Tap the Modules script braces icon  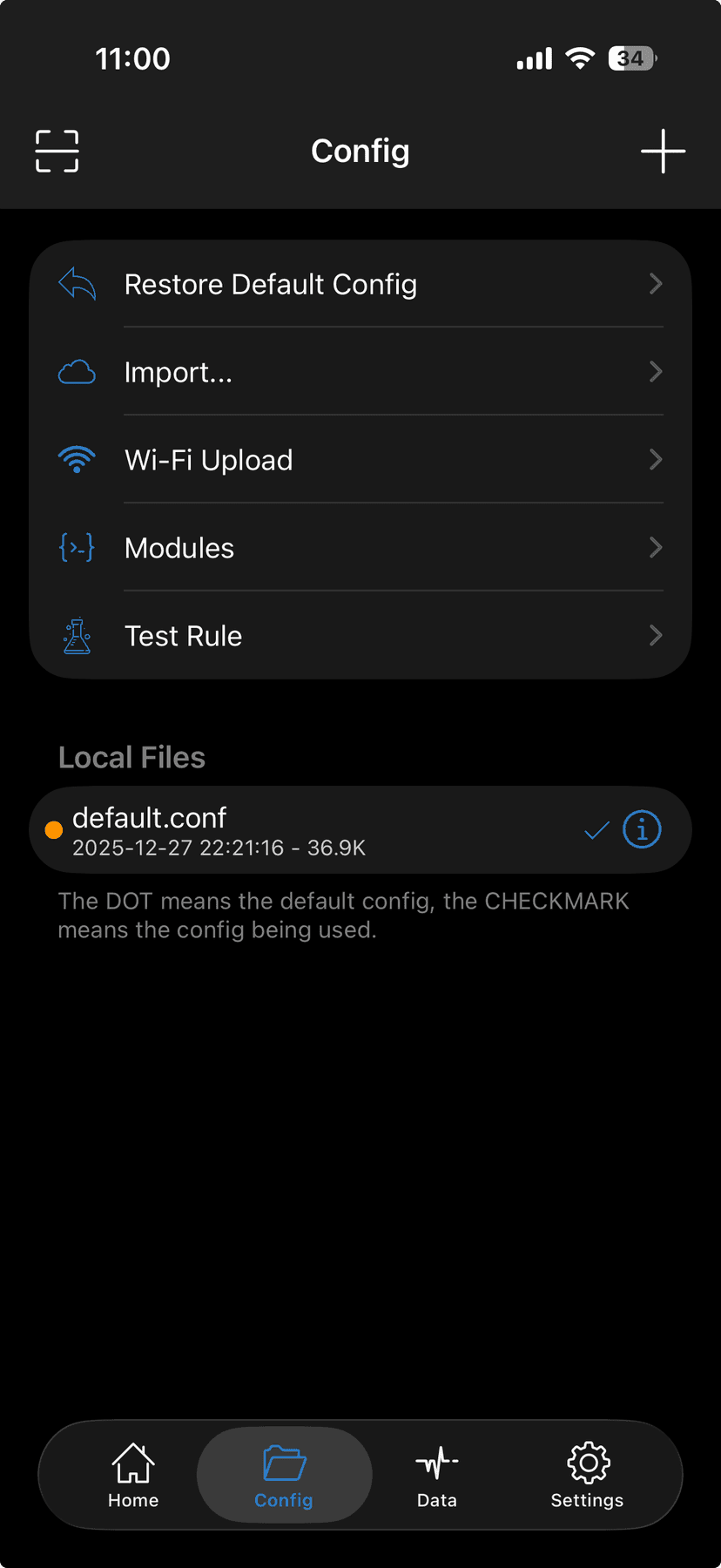tap(77, 547)
